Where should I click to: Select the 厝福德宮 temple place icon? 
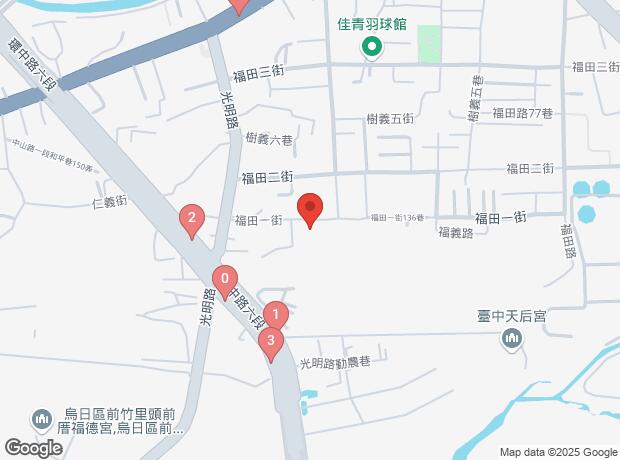42,419
